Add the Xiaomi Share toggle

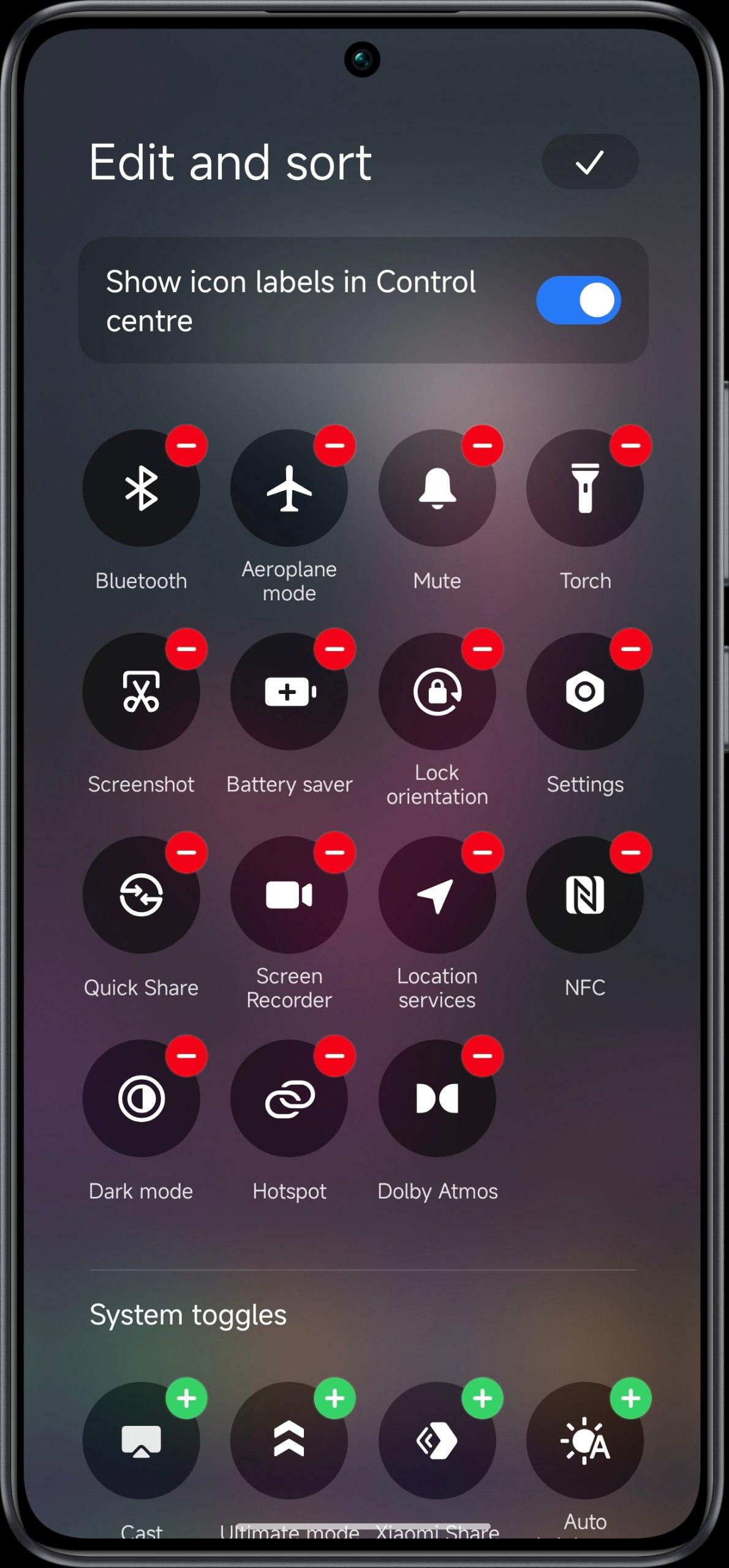[x=483, y=1398]
